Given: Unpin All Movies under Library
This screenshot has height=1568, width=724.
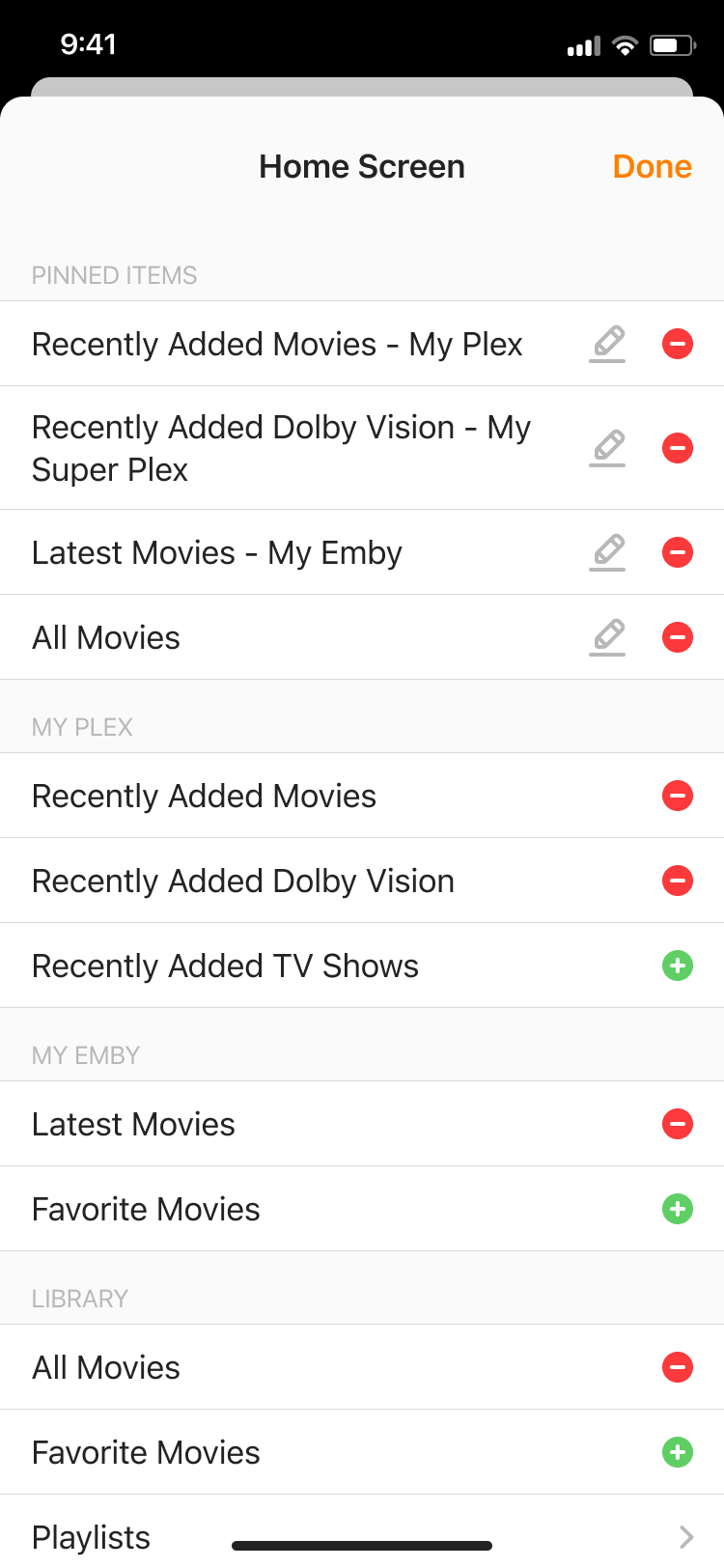Looking at the screenshot, I should click(x=678, y=1367).
